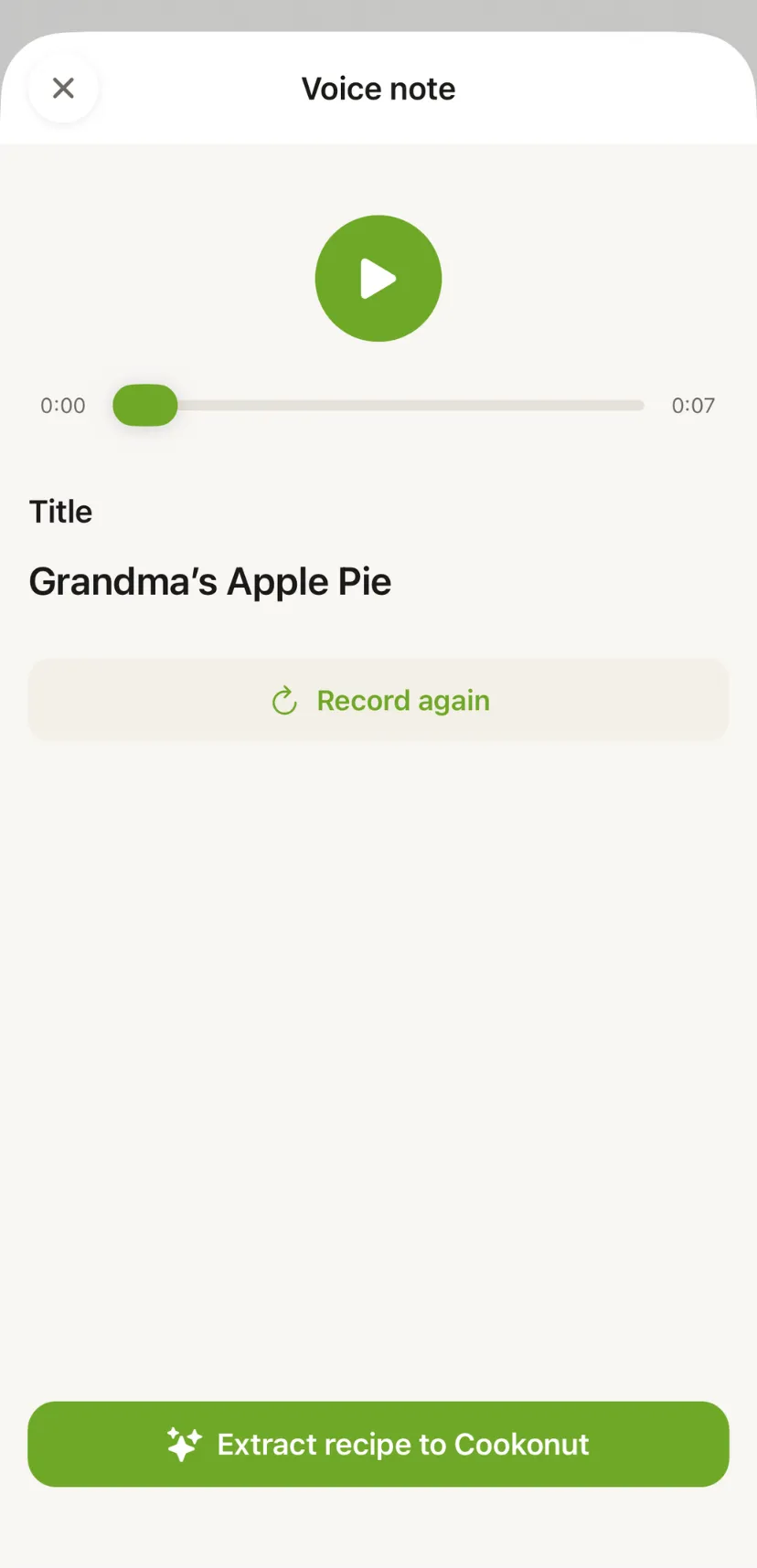
Task: Close the Voice note screen with the X
Action: click(62, 88)
